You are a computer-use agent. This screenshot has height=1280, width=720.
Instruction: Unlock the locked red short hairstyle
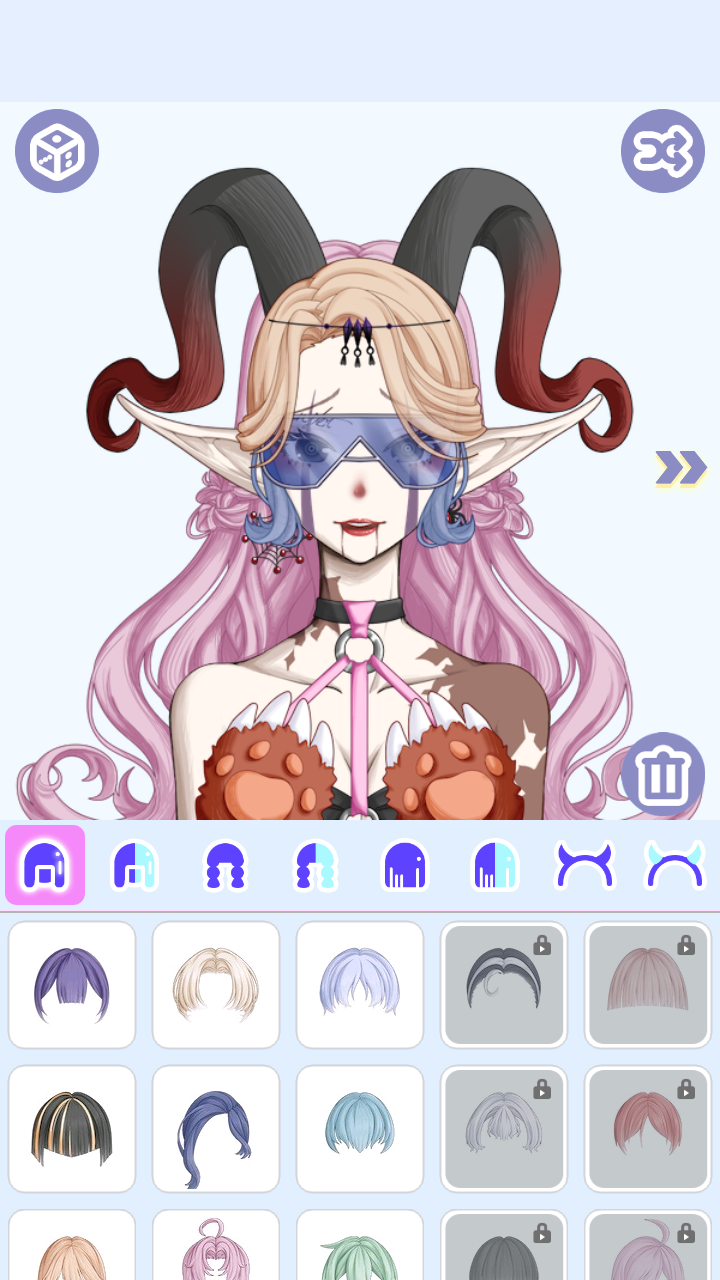pyautogui.click(x=648, y=1129)
